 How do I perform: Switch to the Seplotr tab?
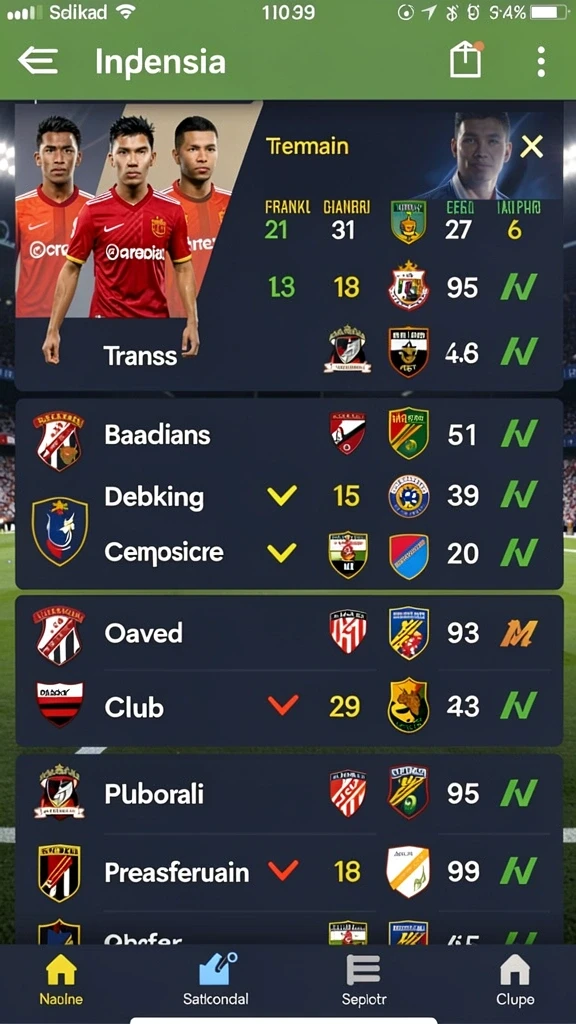(364, 980)
